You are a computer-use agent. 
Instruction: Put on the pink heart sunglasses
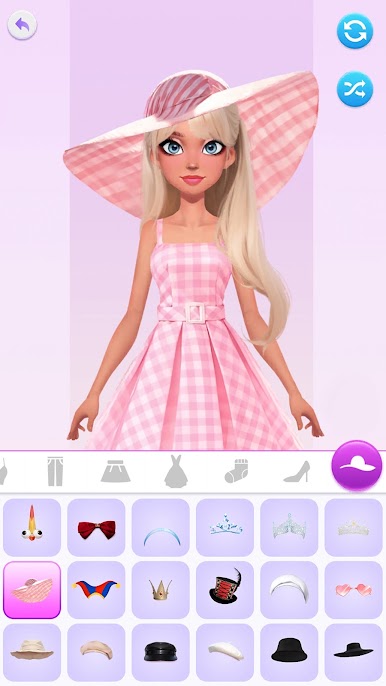coord(354,590)
